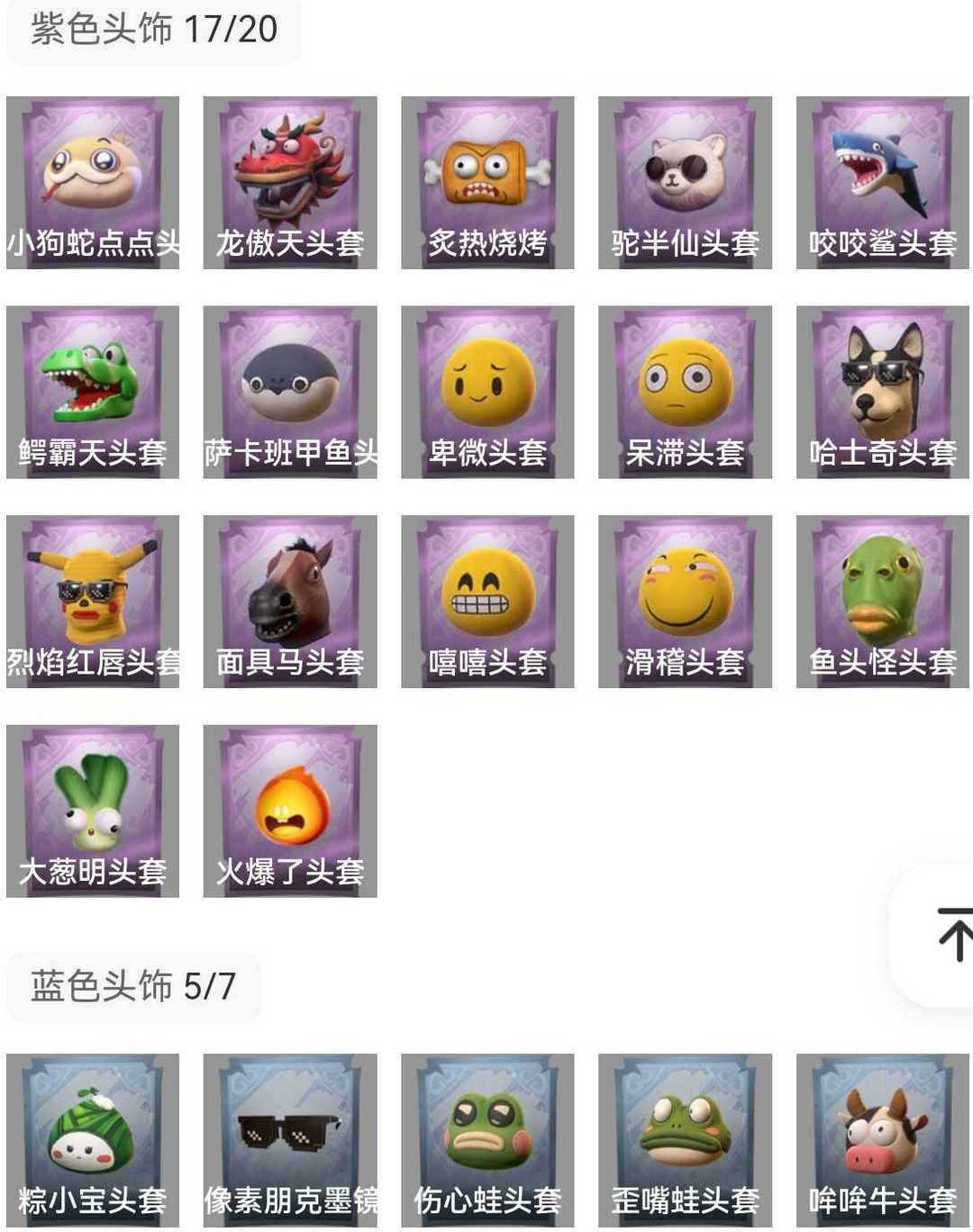Open the 像素朋克墨镜 sunglasses item
Screen dimensions: 973x1232
point(290,1139)
